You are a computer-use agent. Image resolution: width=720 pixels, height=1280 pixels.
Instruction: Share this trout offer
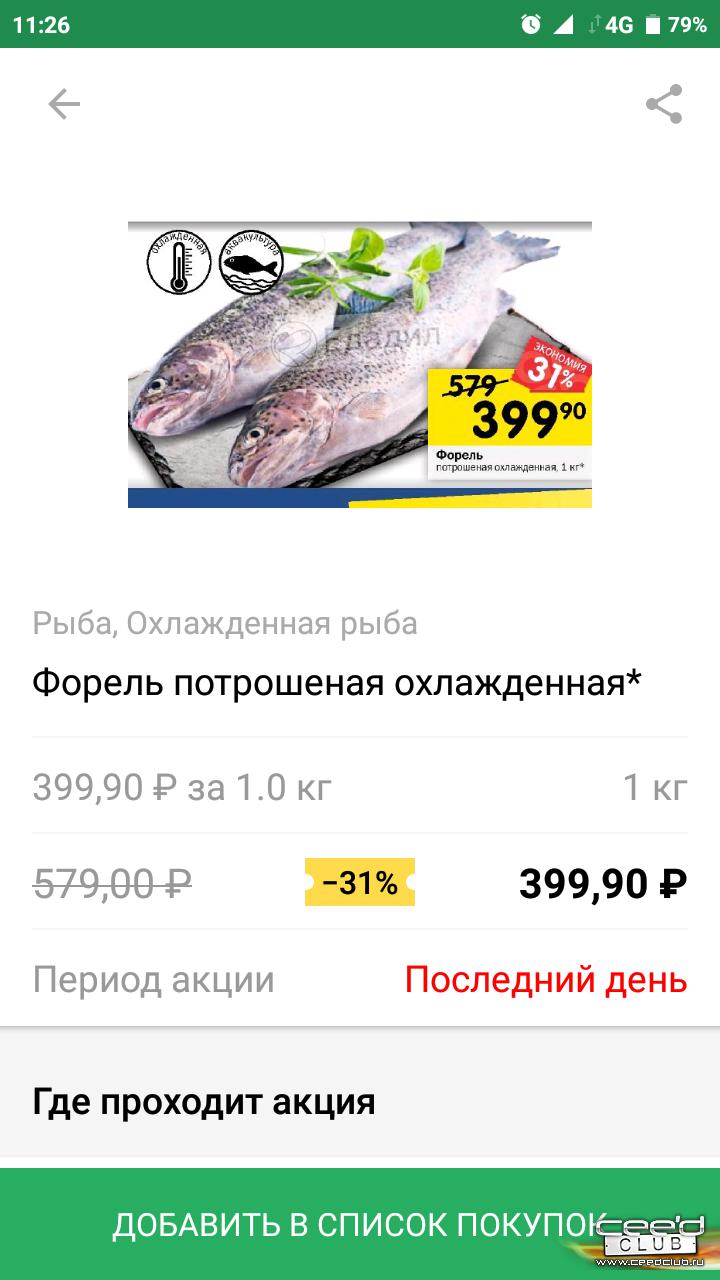pyautogui.click(x=664, y=104)
